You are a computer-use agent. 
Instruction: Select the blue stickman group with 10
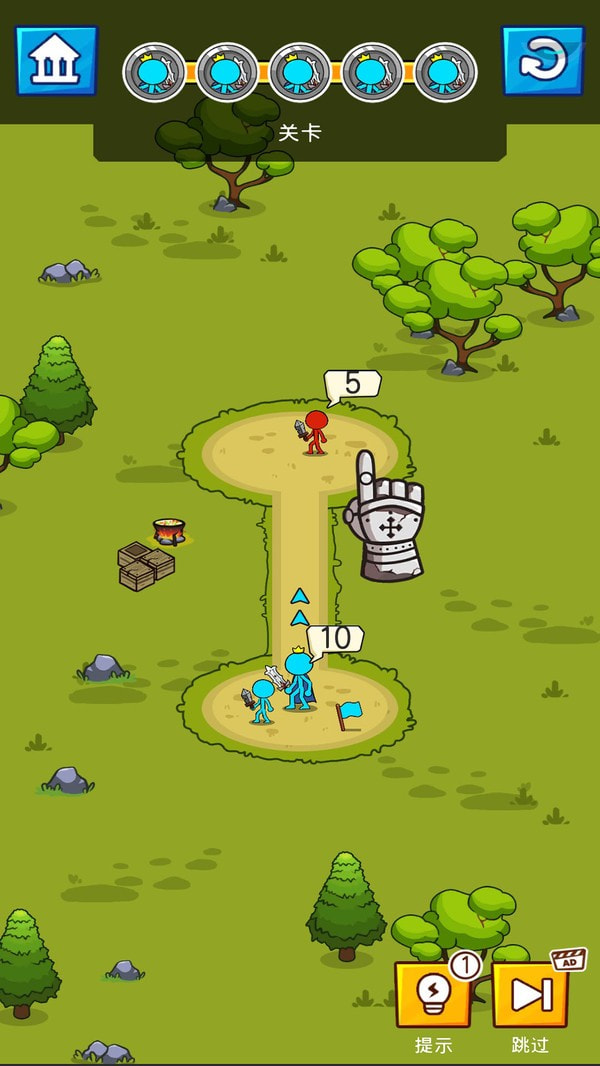pos(297,683)
